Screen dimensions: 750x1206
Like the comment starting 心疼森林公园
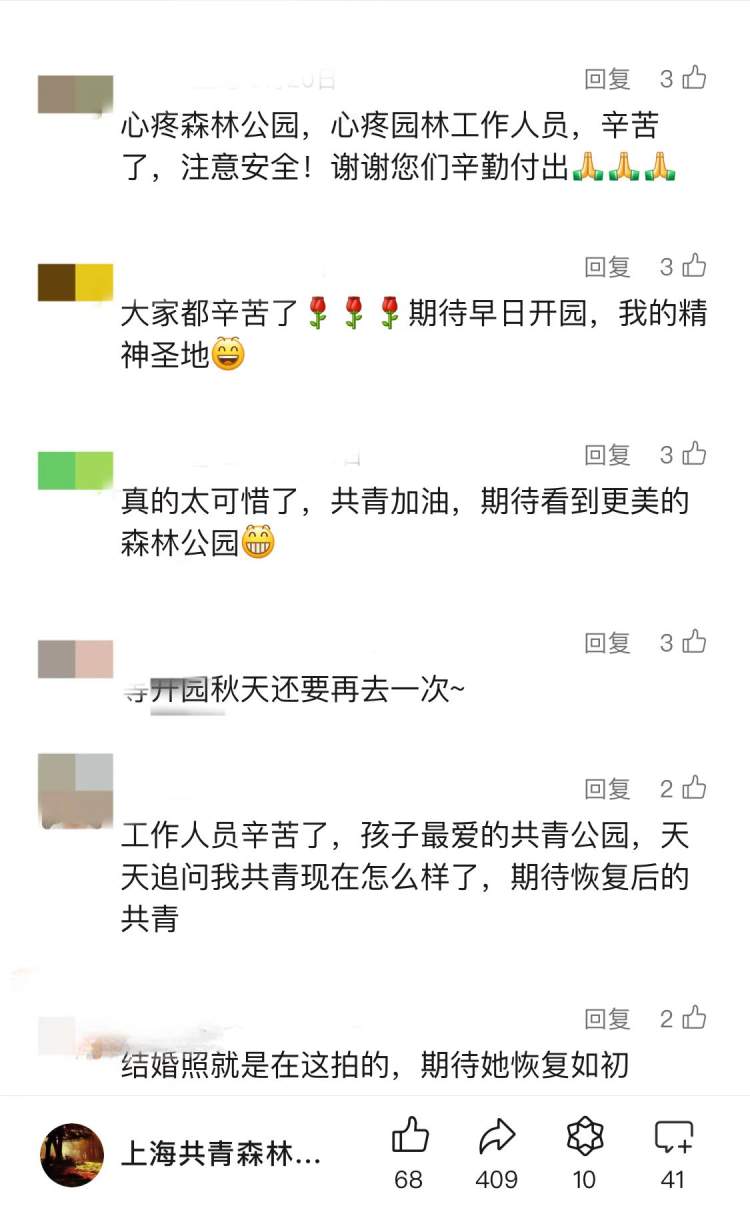pos(694,78)
